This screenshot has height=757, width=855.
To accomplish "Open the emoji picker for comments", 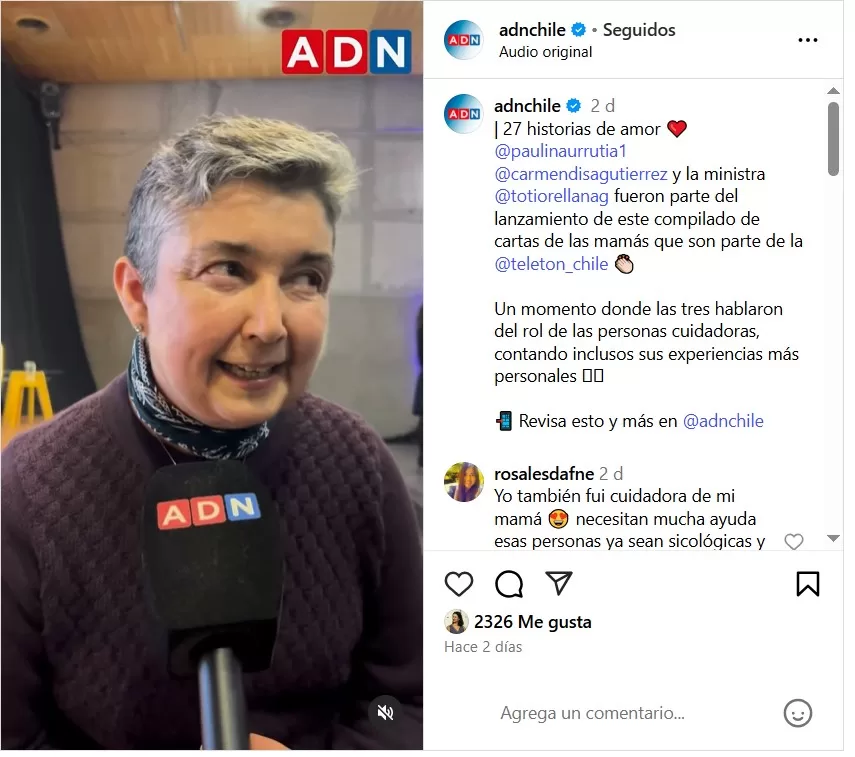I will pos(797,713).
